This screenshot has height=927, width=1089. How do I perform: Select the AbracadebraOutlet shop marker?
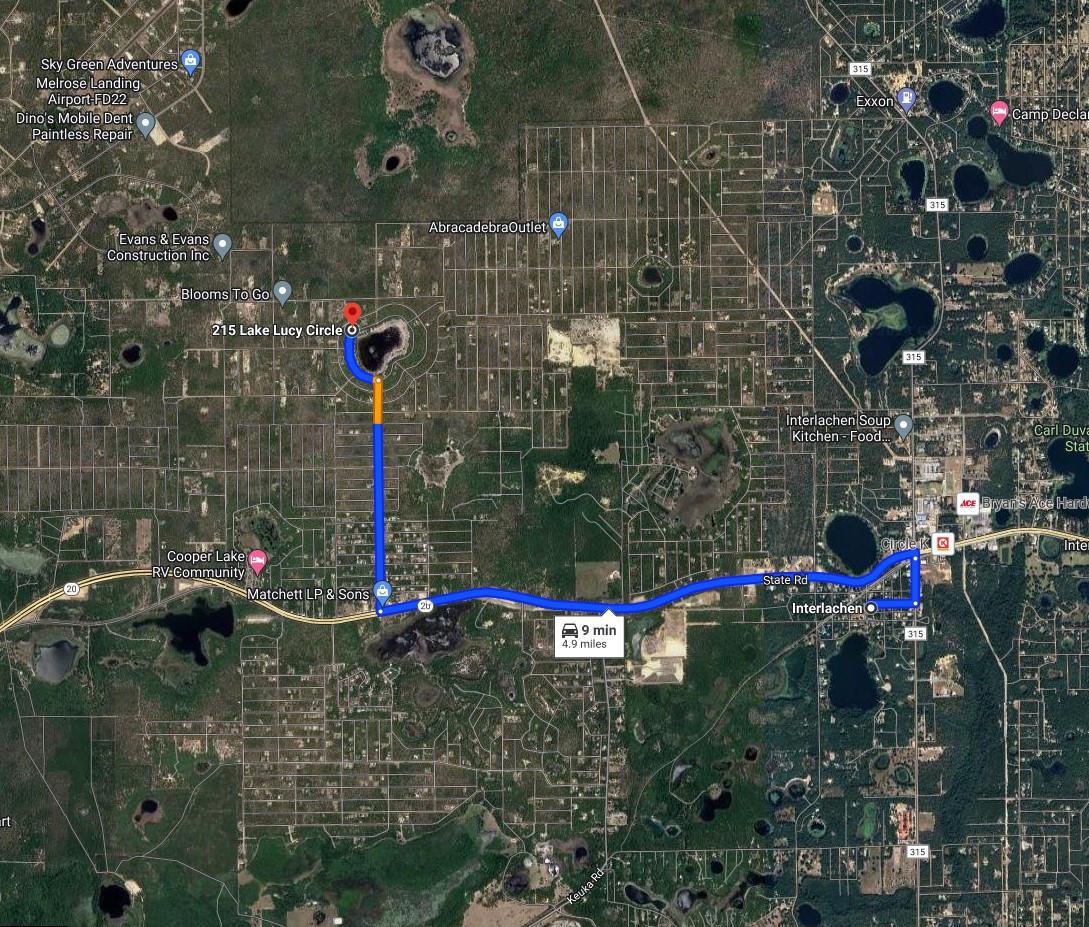click(559, 224)
